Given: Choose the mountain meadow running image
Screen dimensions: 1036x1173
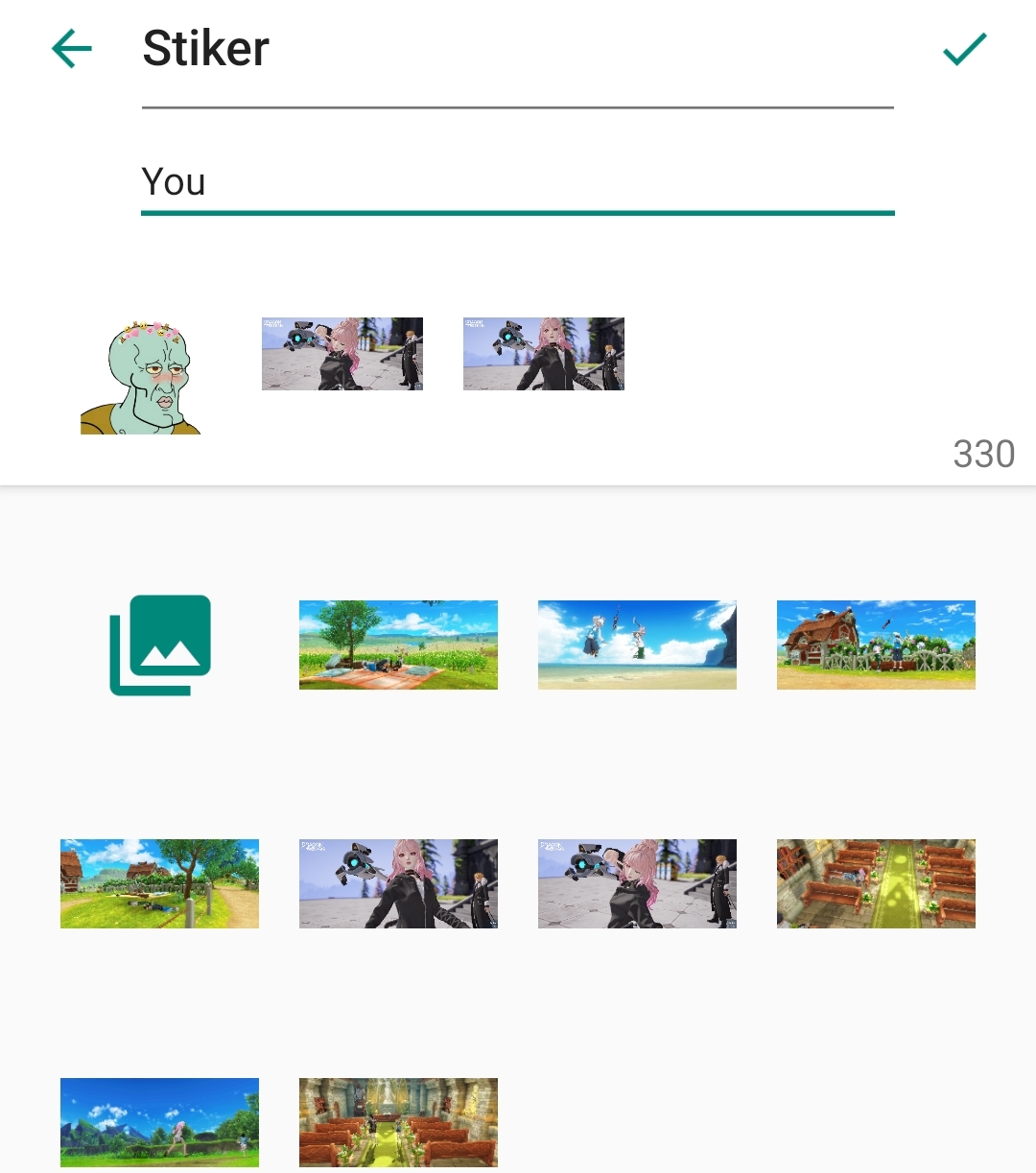Looking at the screenshot, I should pos(159,1122).
